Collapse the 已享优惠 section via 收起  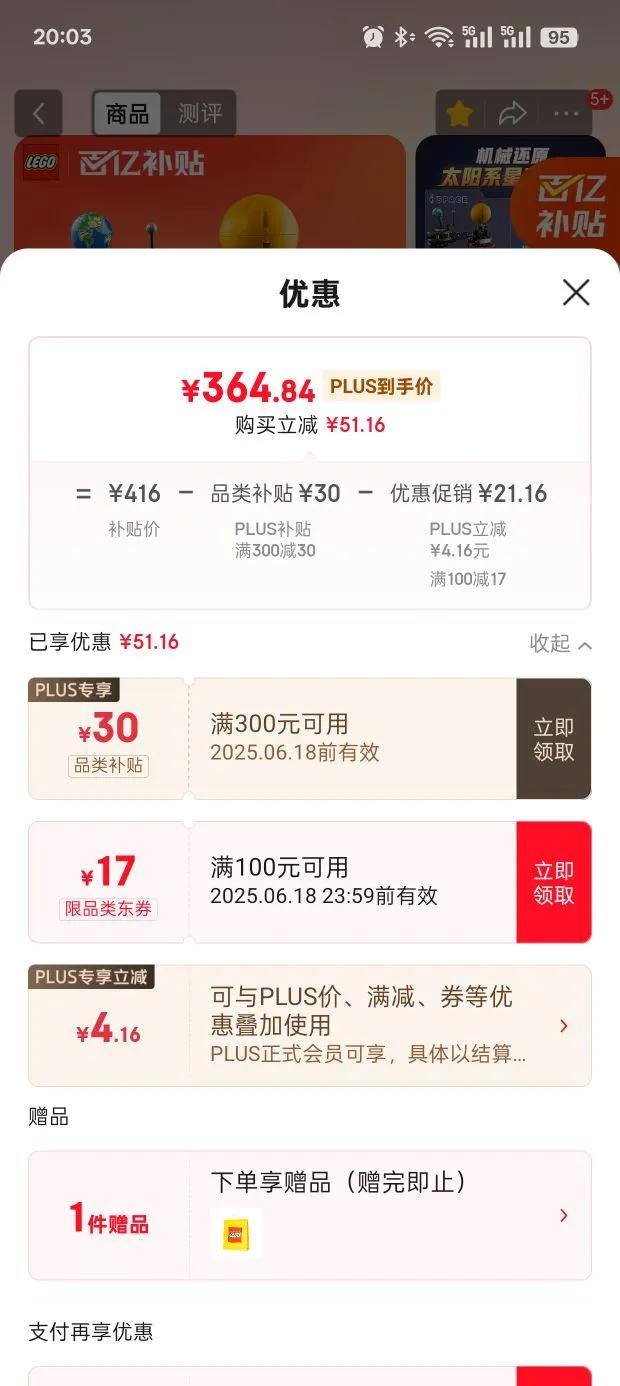(560, 644)
